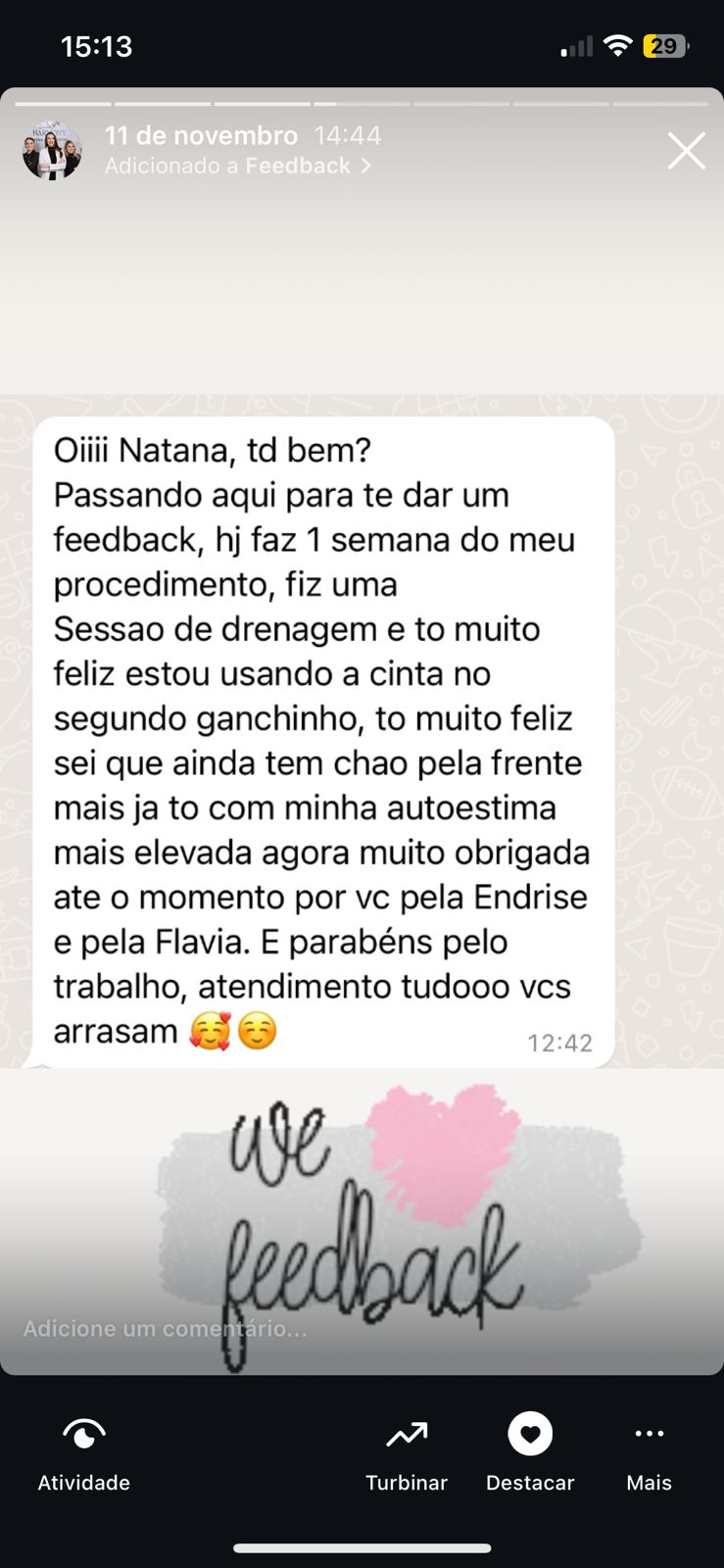Tap the Turbinar trending-arrow icon
The width and height of the screenshot is (724, 1568).
pyautogui.click(x=407, y=1433)
